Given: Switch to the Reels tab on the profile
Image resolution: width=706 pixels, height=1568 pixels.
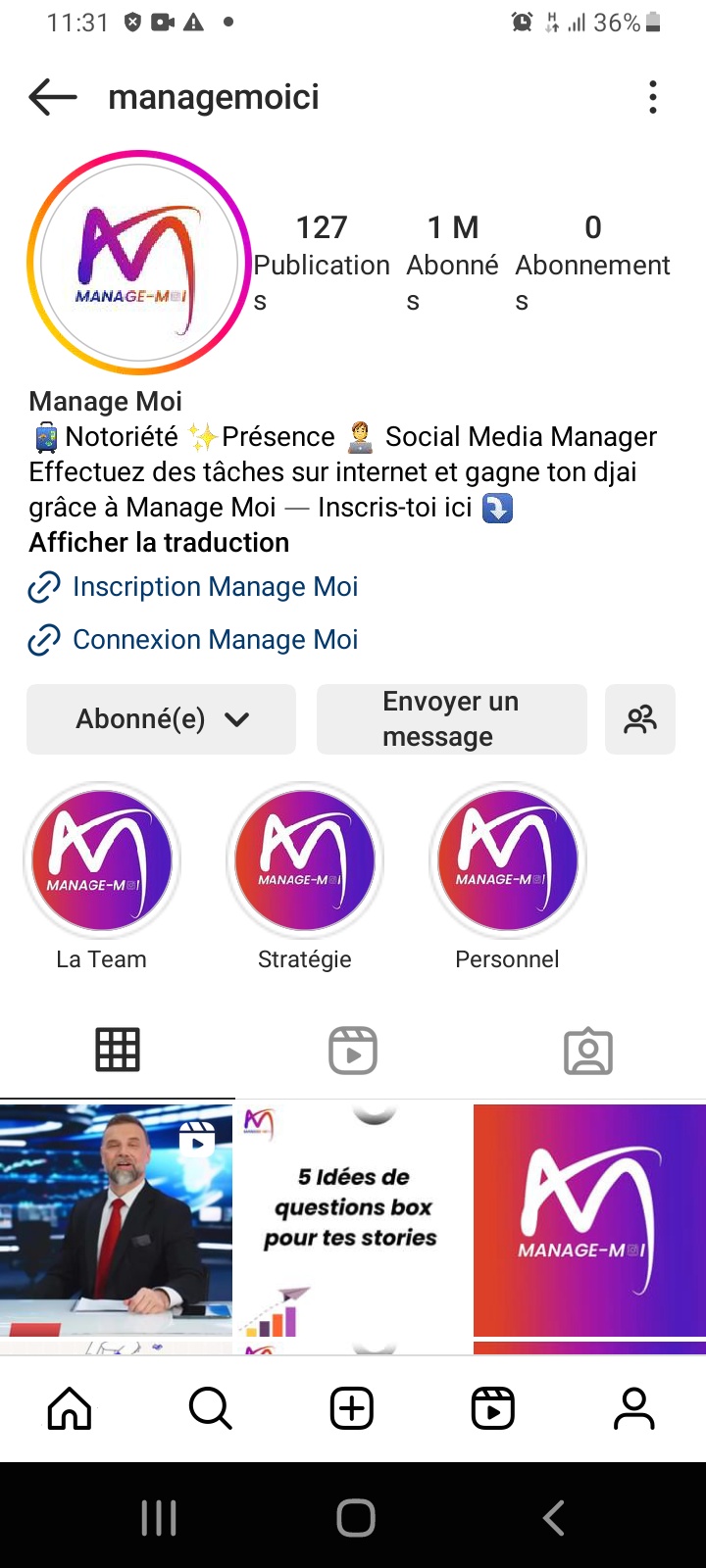Looking at the screenshot, I should coord(353,1051).
